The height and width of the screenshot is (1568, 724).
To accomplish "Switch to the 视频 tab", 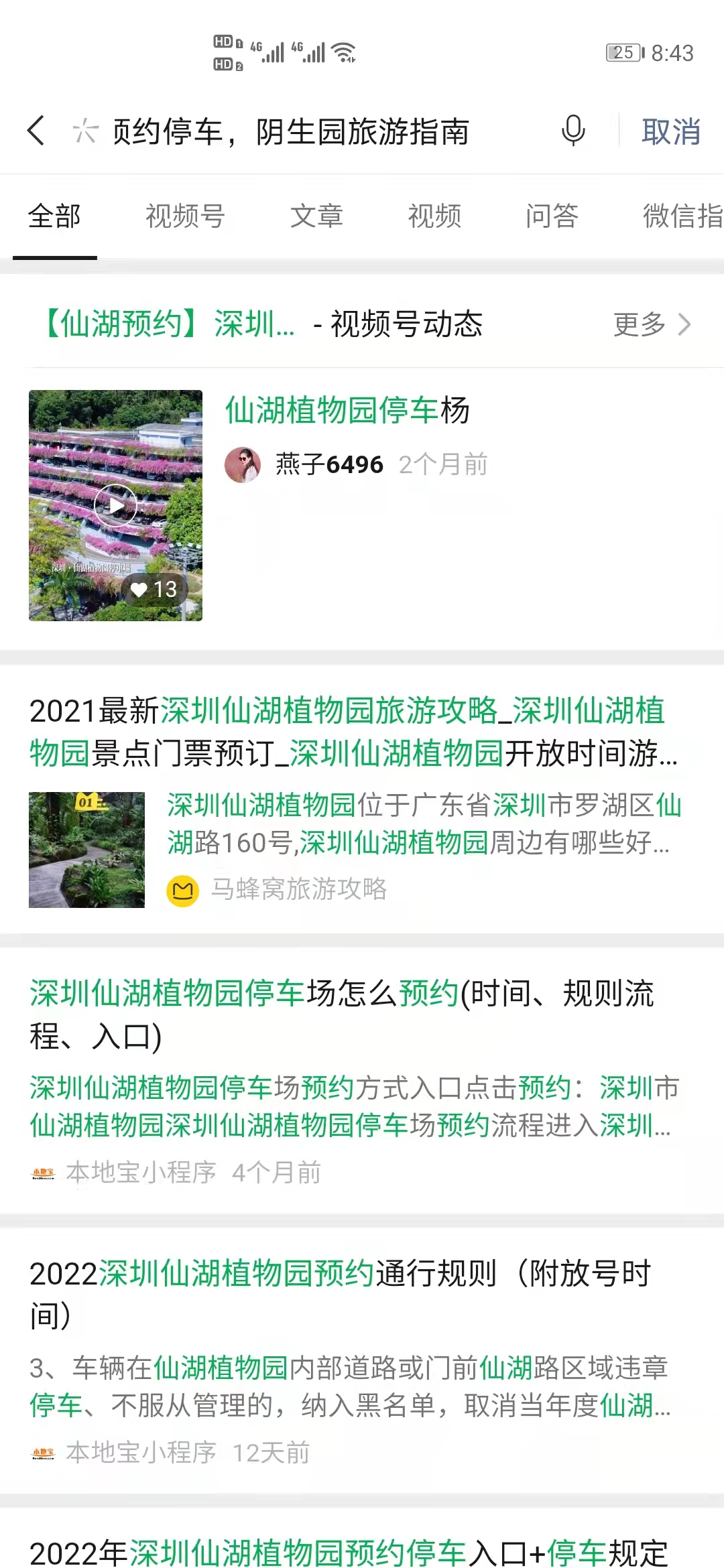I will pyautogui.click(x=434, y=216).
